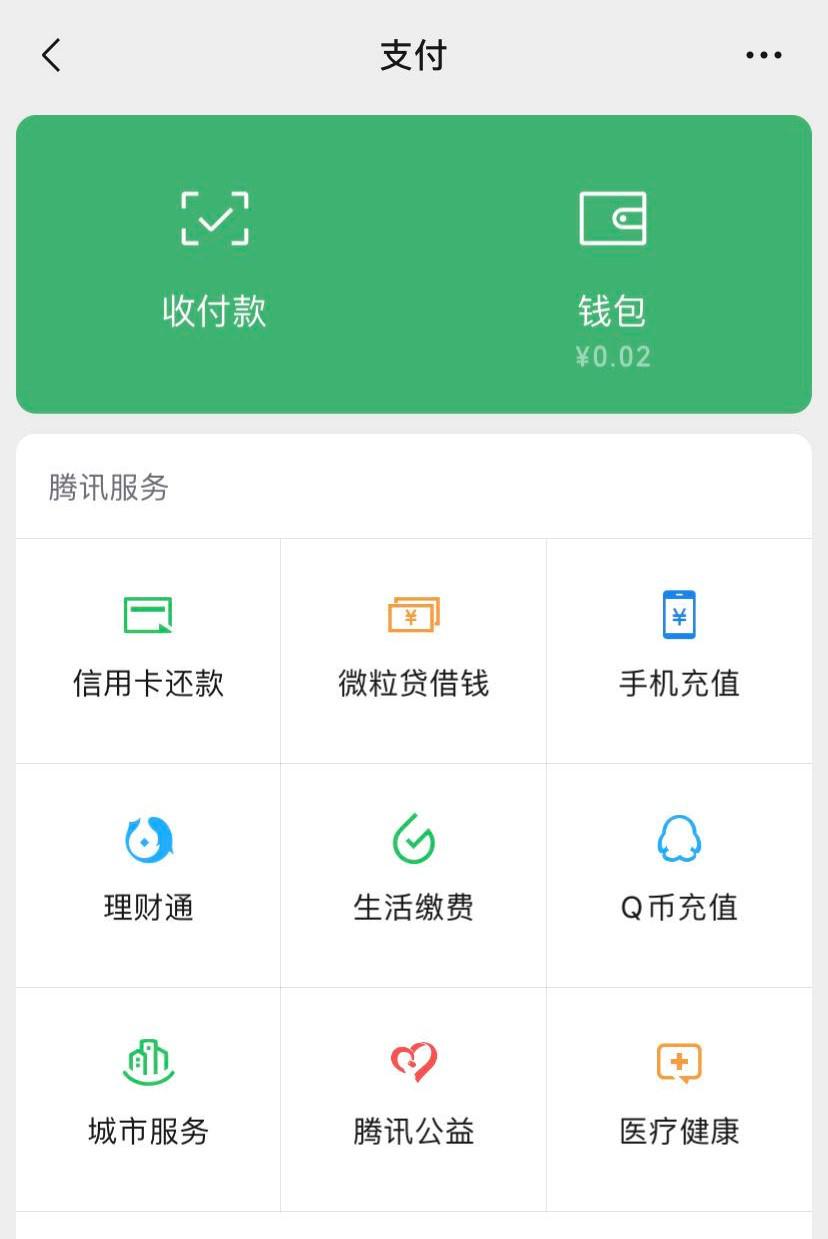Tap the 腾讯服务 section header
The width and height of the screenshot is (828, 1239).
coord(107,488)
